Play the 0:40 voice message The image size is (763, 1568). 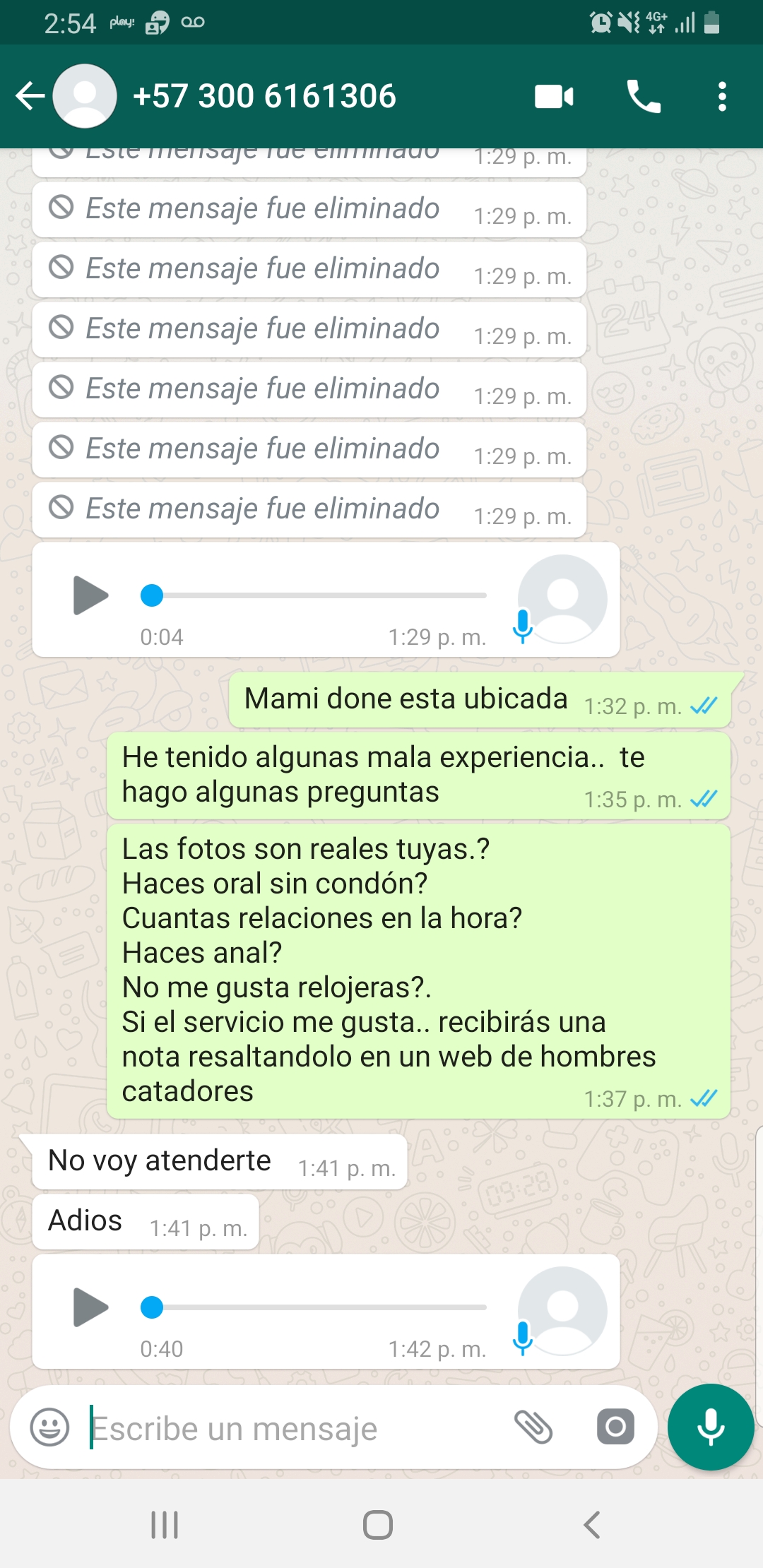[x=91, y=1307]
